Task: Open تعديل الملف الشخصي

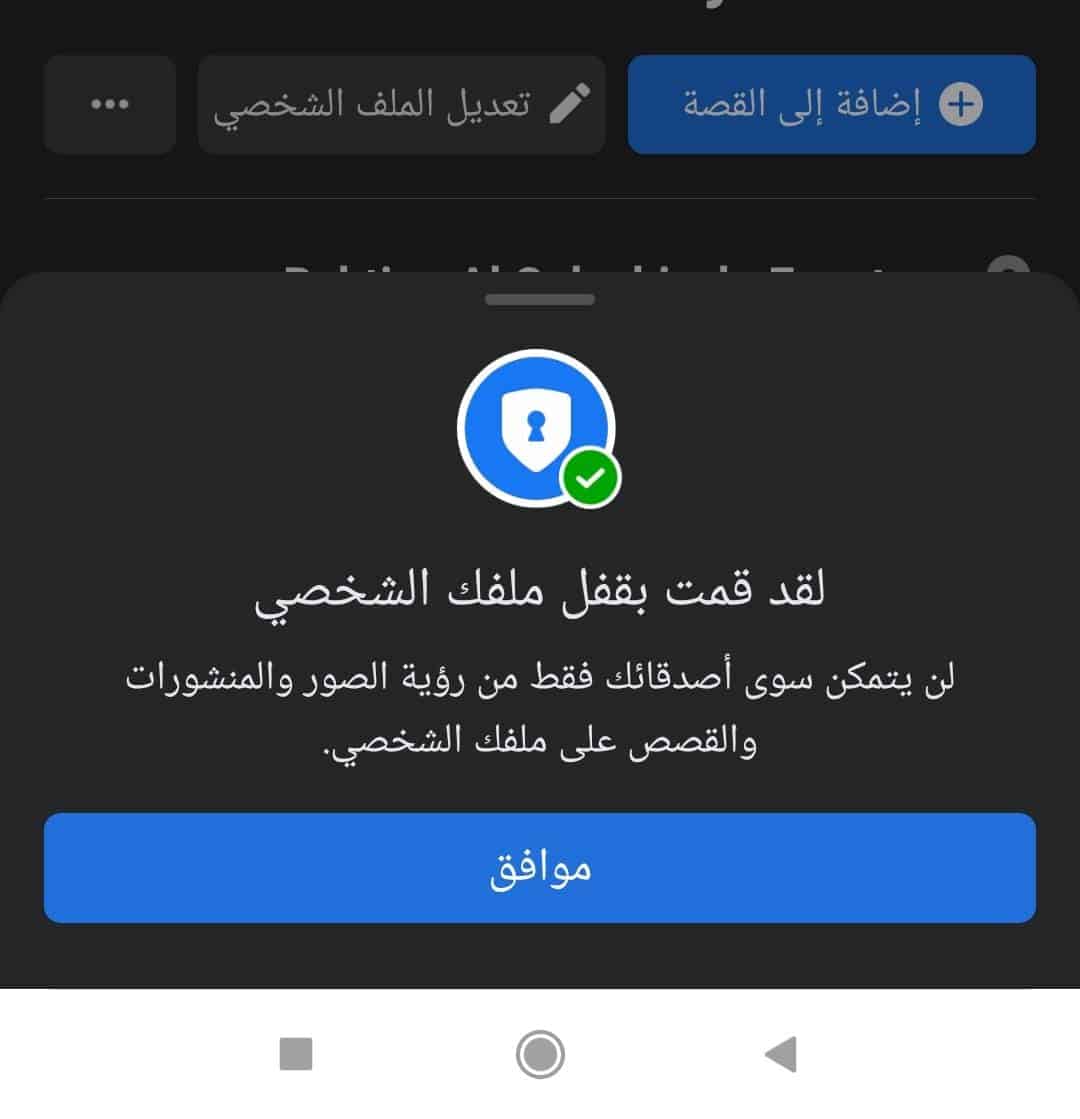Action: point(402,104)
